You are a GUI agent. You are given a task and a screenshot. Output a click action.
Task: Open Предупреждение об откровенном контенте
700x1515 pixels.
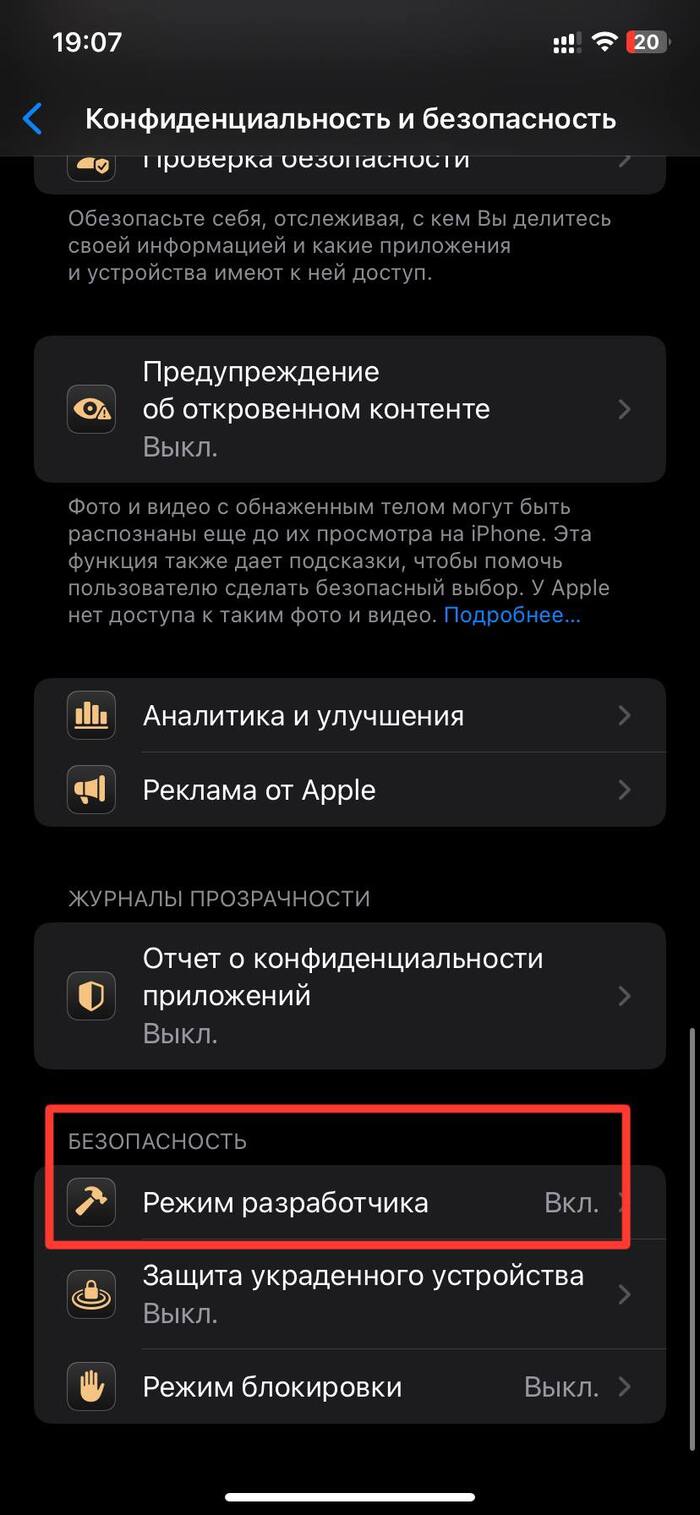tap(350, 409)
